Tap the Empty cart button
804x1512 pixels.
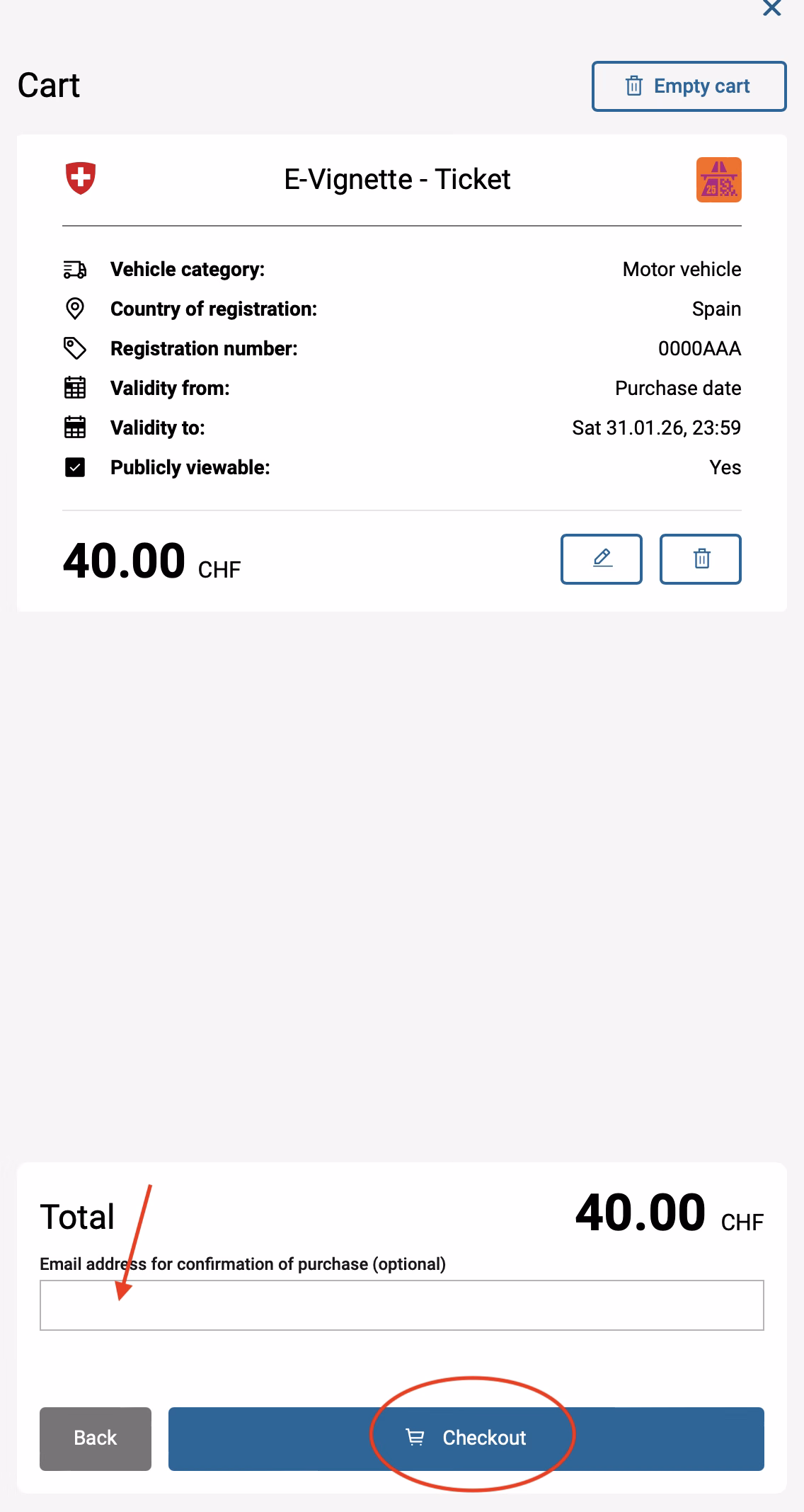(x=689, y=86)
